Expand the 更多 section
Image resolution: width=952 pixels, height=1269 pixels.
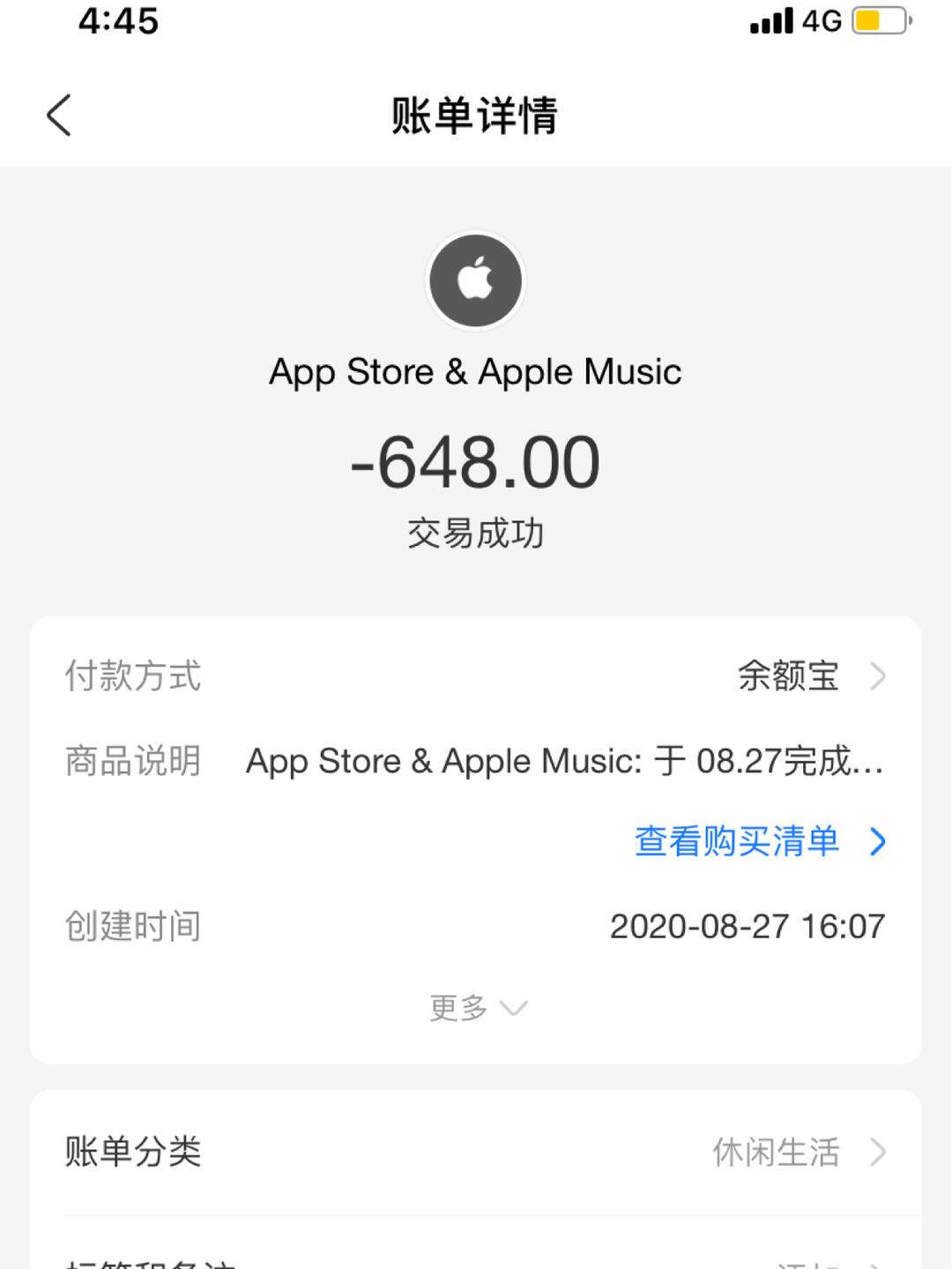[x=474, y=1008]
